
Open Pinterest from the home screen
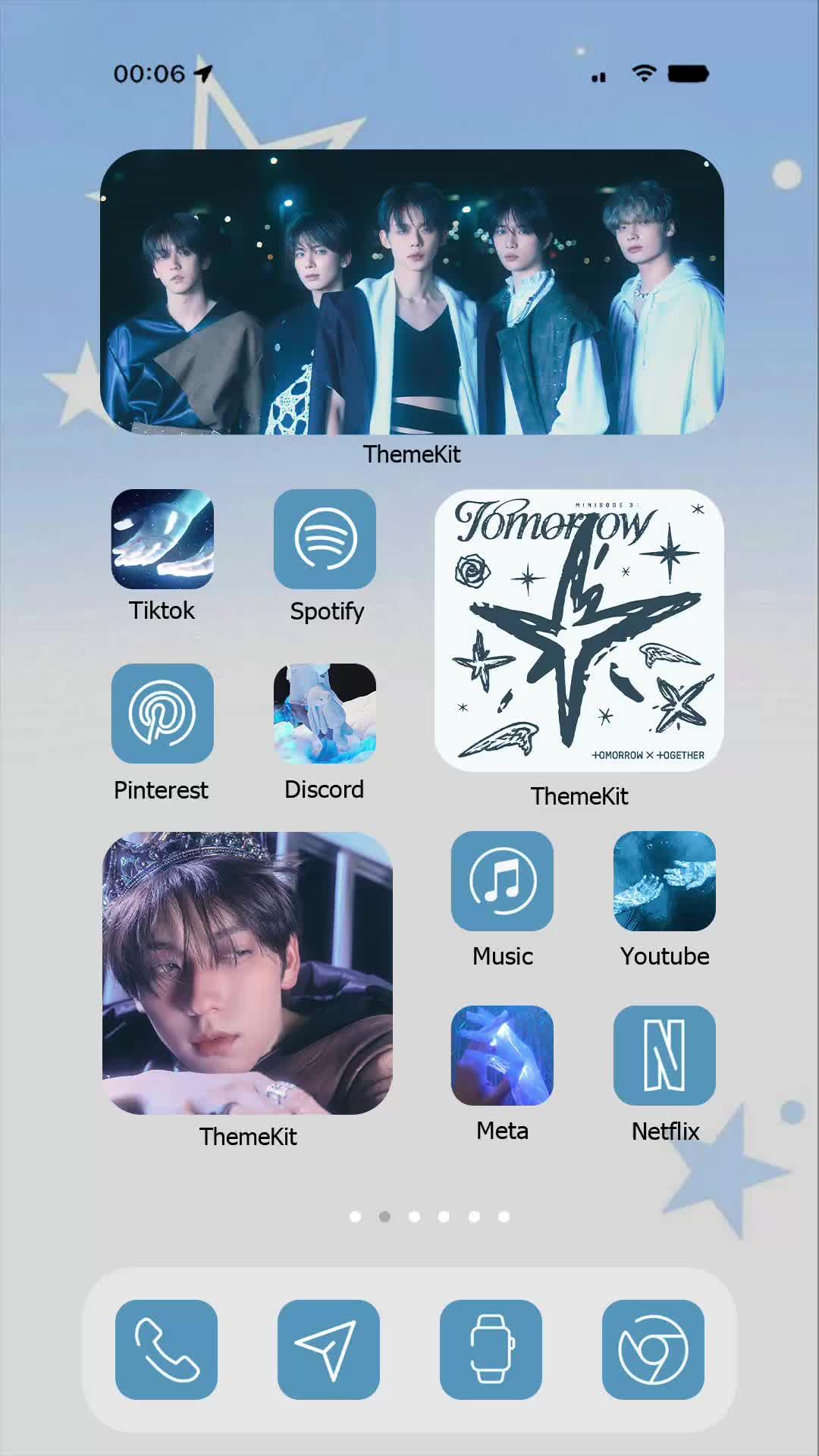[162, 713]
